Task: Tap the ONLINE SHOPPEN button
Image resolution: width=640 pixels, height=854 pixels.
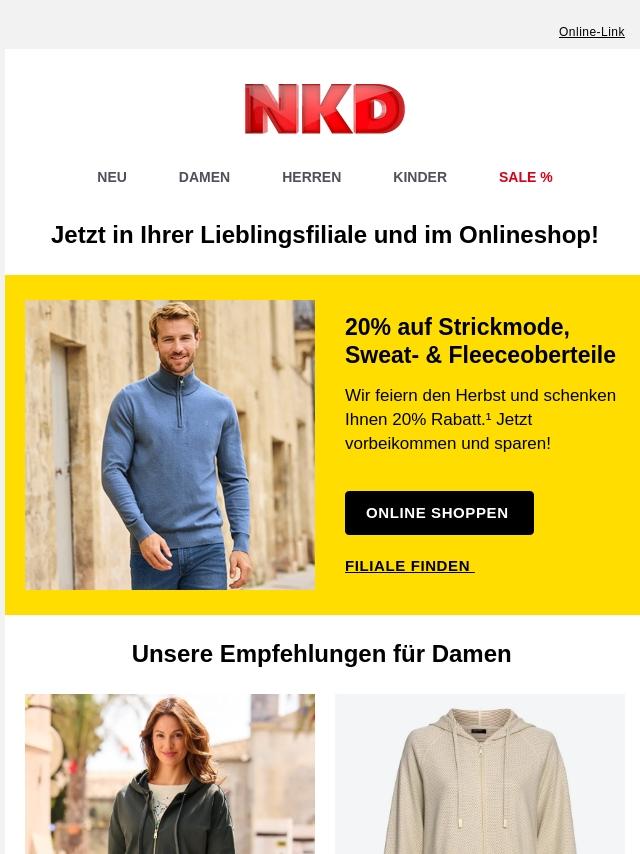Action: tap(439, 513)
